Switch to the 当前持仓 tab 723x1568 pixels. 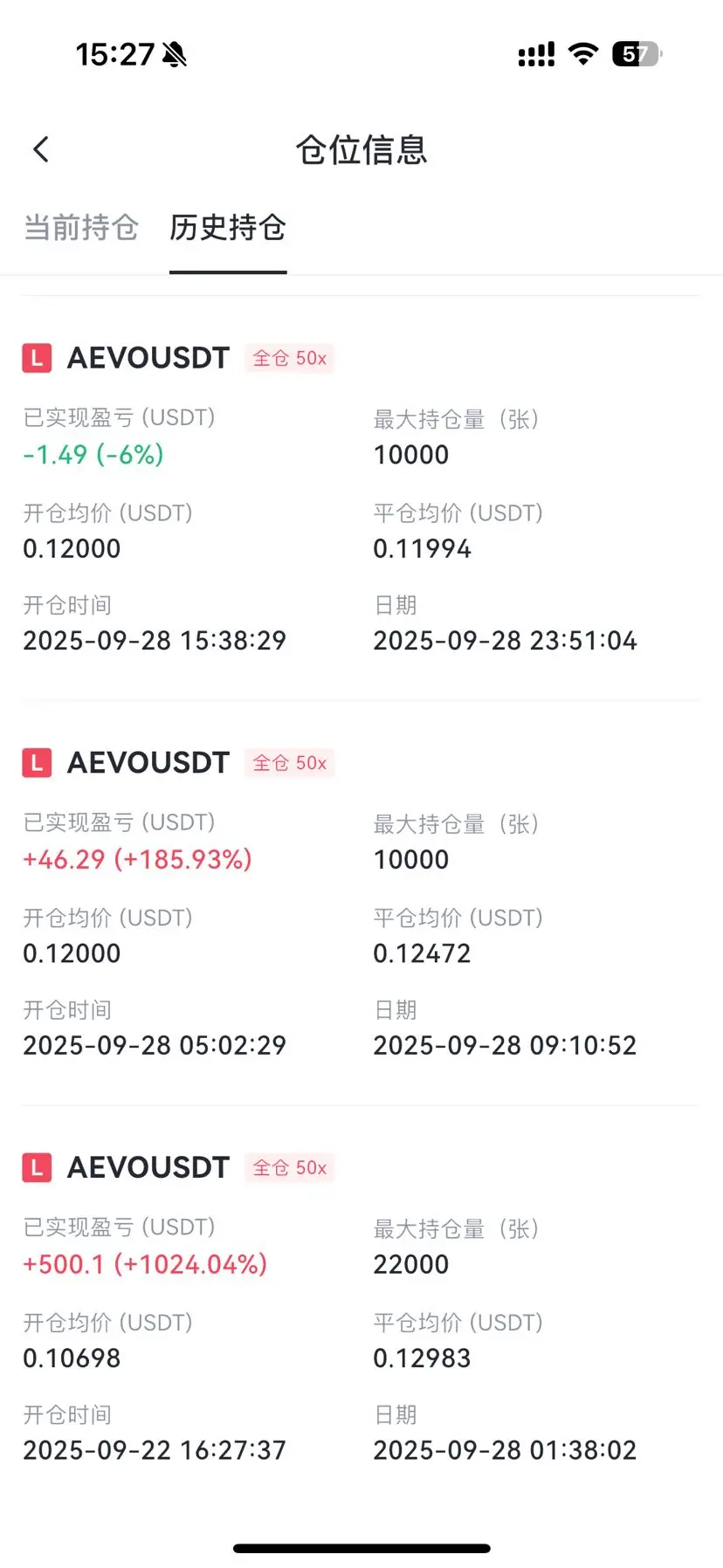81,228
